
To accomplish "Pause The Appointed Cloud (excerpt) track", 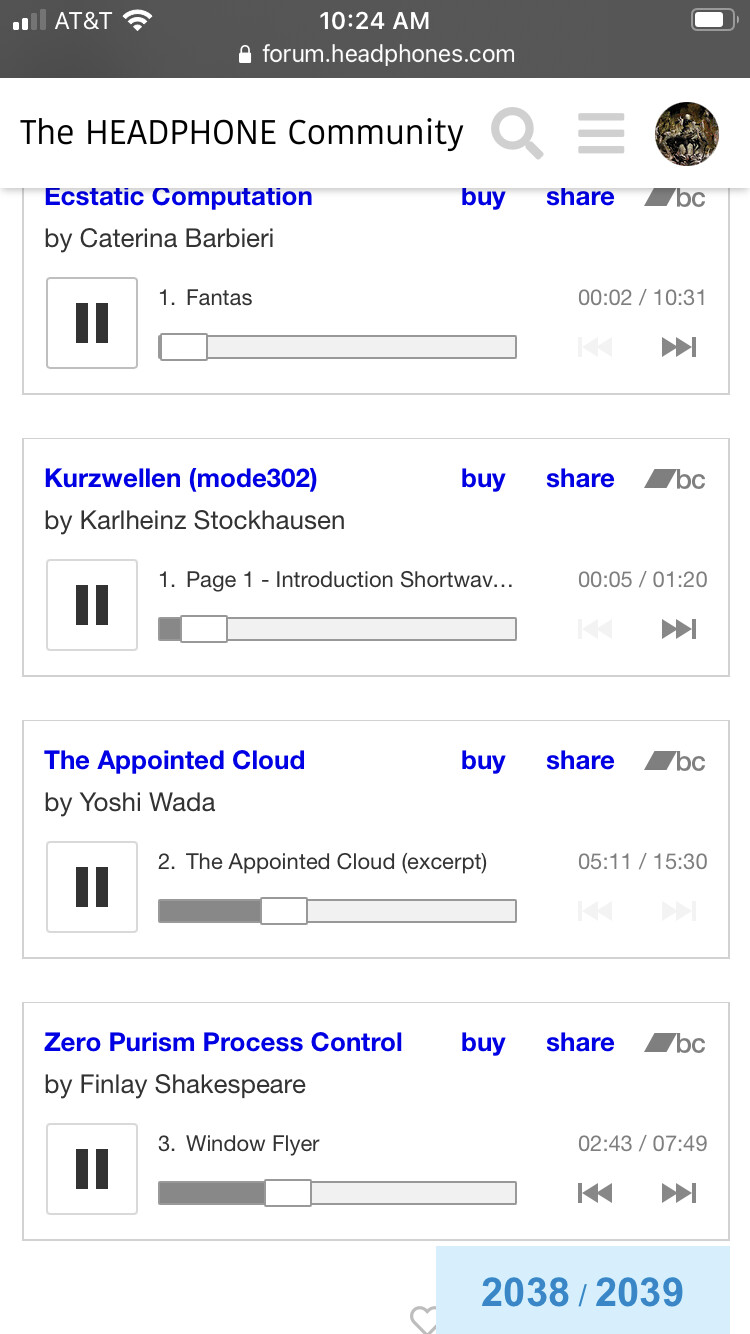I will coord(92,887).
